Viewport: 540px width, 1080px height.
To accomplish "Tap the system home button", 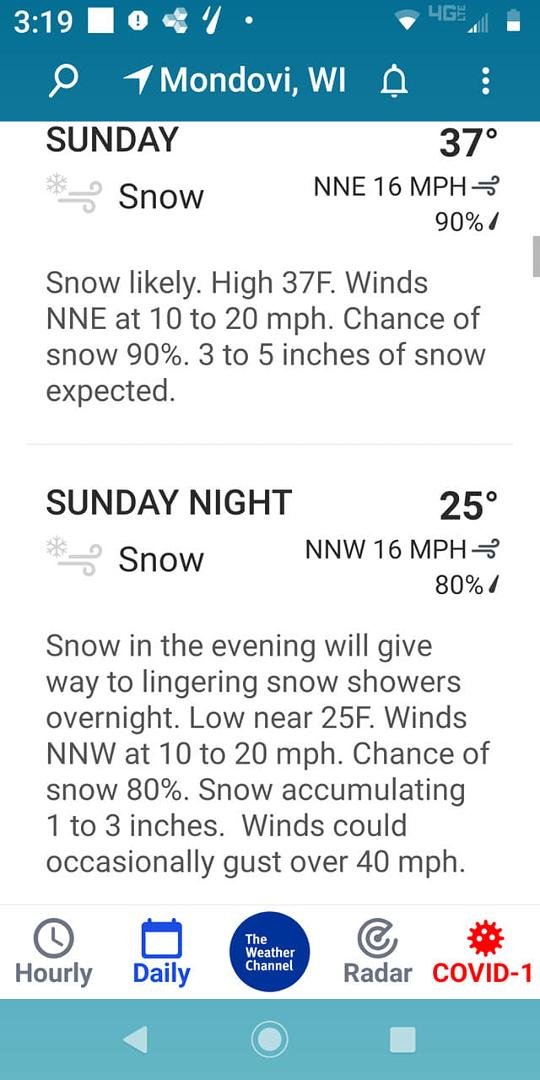I will pyautogui.click(x=269, y=1039).
